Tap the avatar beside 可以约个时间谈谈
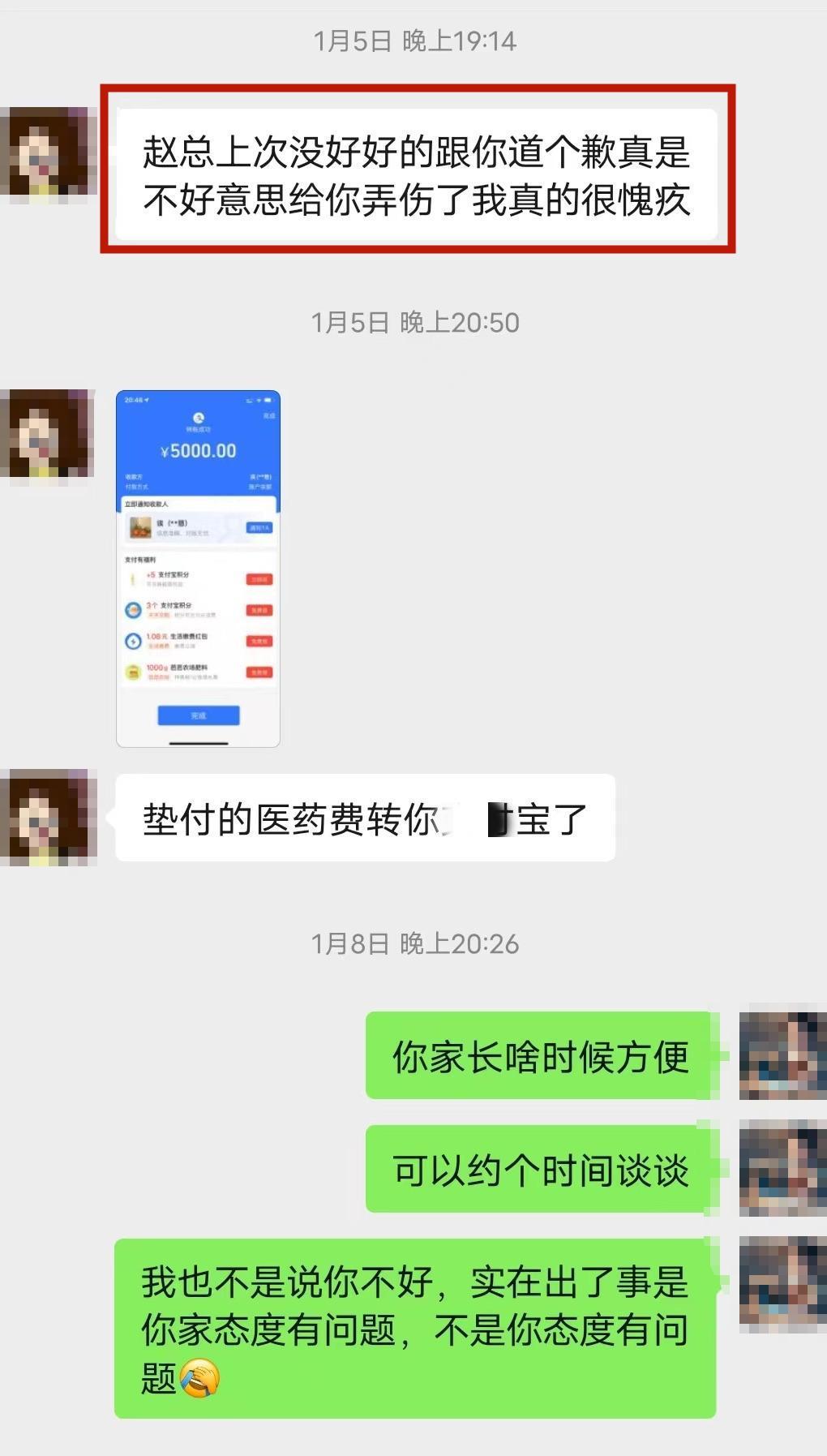 click(782, 1168)
